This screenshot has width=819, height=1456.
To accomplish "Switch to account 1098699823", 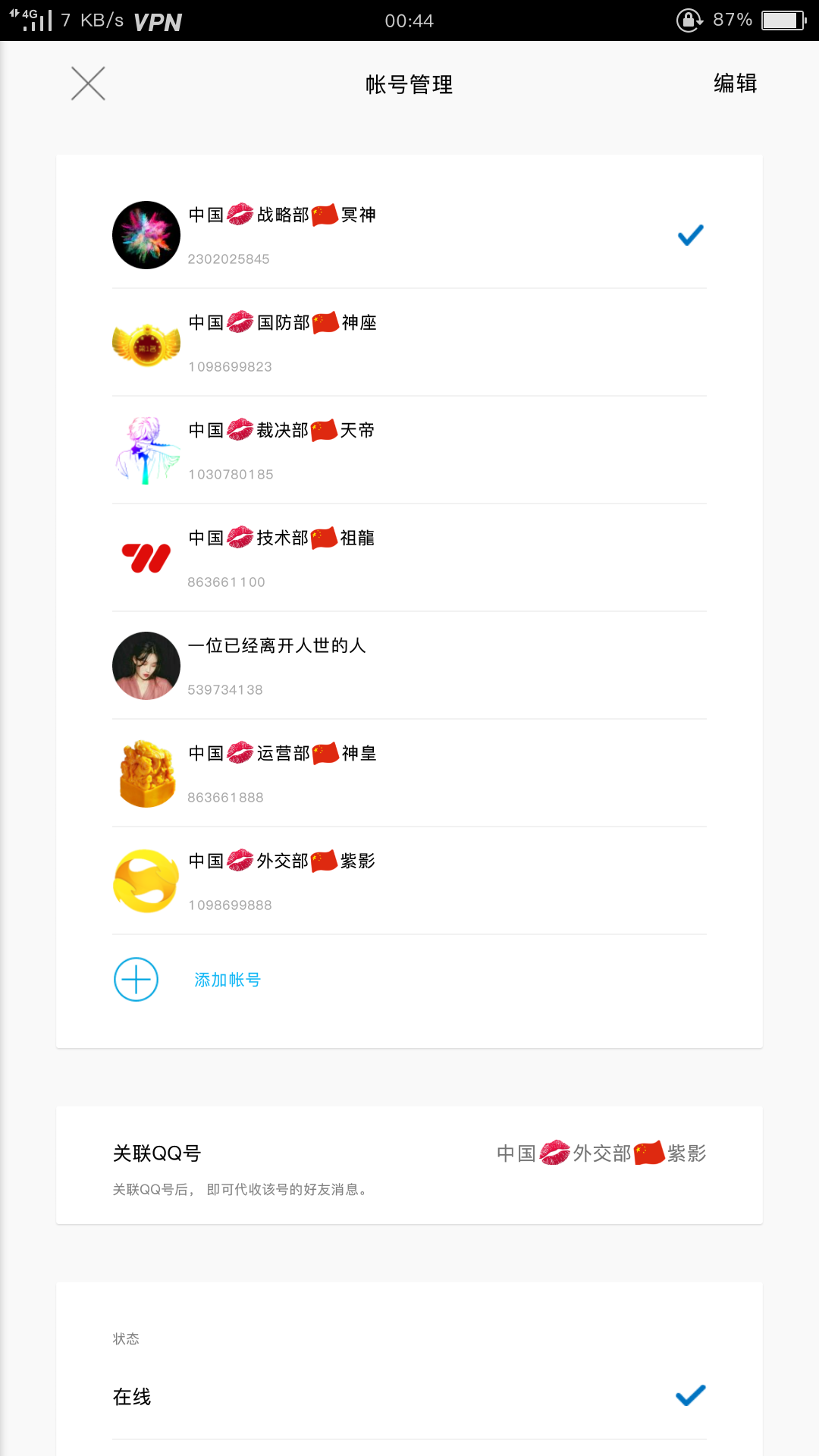I will click(408, 343).
